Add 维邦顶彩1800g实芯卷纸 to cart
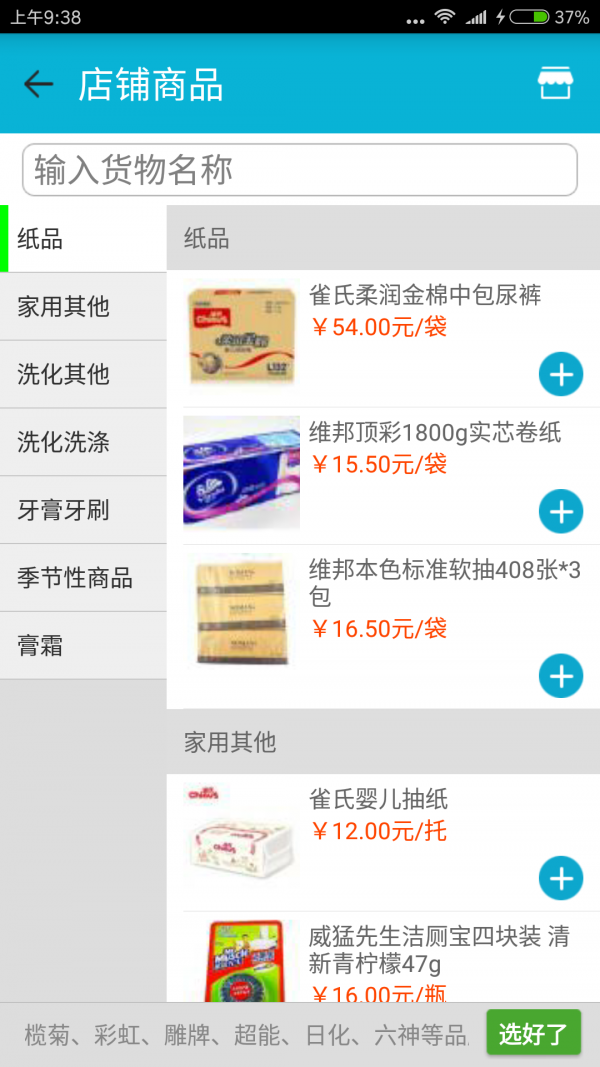 [x=561, y=512]
